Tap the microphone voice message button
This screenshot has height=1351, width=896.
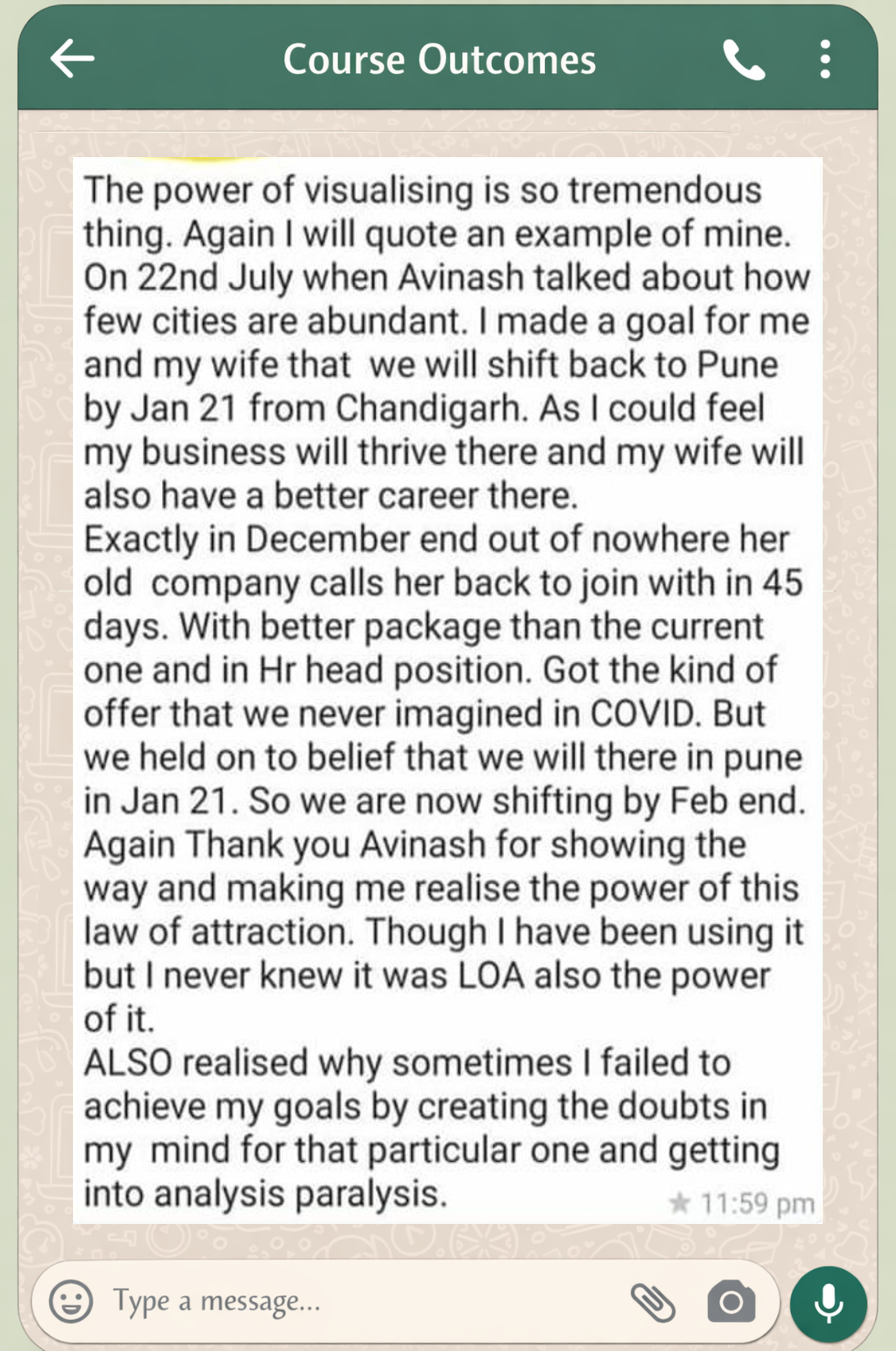coord(828,1303)
